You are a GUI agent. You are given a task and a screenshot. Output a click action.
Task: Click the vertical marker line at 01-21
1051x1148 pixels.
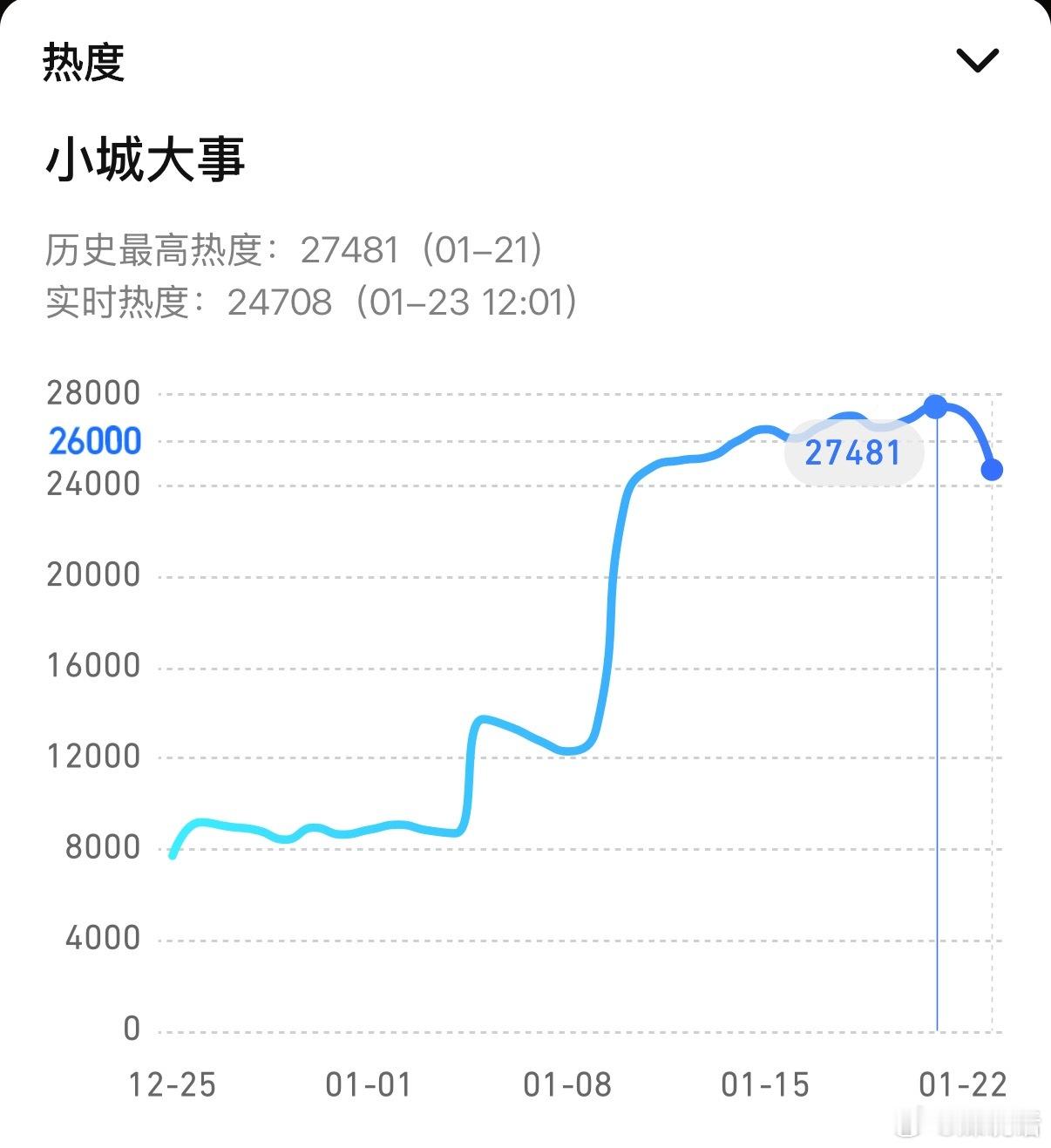935,741
